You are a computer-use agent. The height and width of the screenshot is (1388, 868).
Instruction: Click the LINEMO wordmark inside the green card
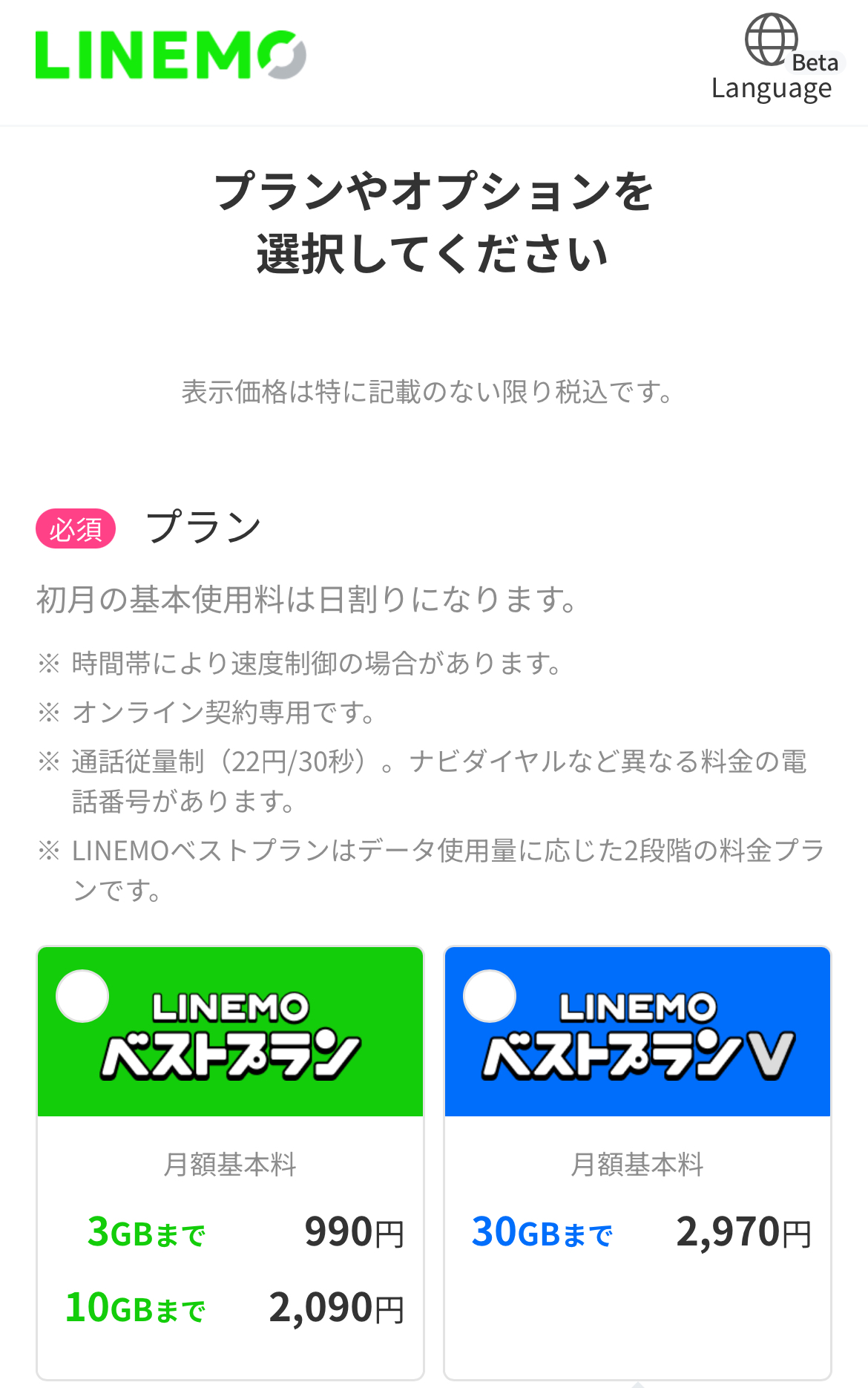coord(230,1006)
